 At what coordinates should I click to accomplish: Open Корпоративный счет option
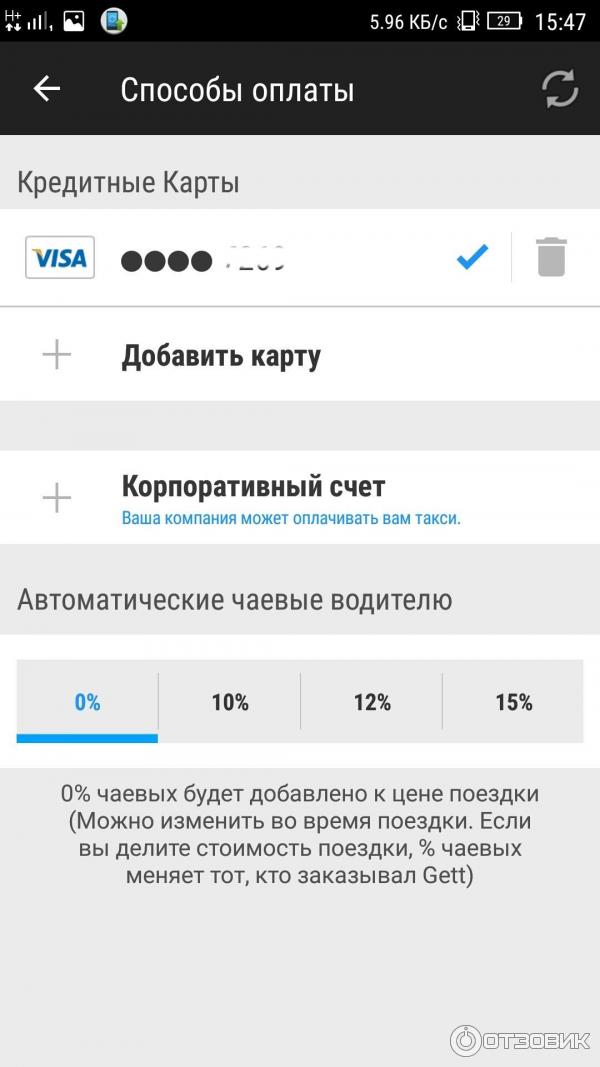click(x=253, y=497)
